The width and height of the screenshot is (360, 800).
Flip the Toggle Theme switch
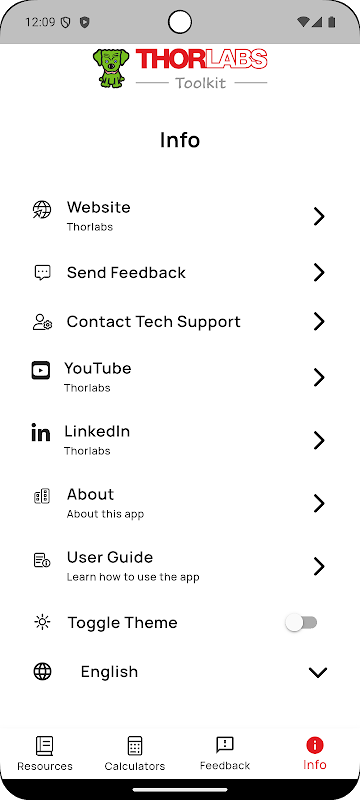click(x=301, y=622)
